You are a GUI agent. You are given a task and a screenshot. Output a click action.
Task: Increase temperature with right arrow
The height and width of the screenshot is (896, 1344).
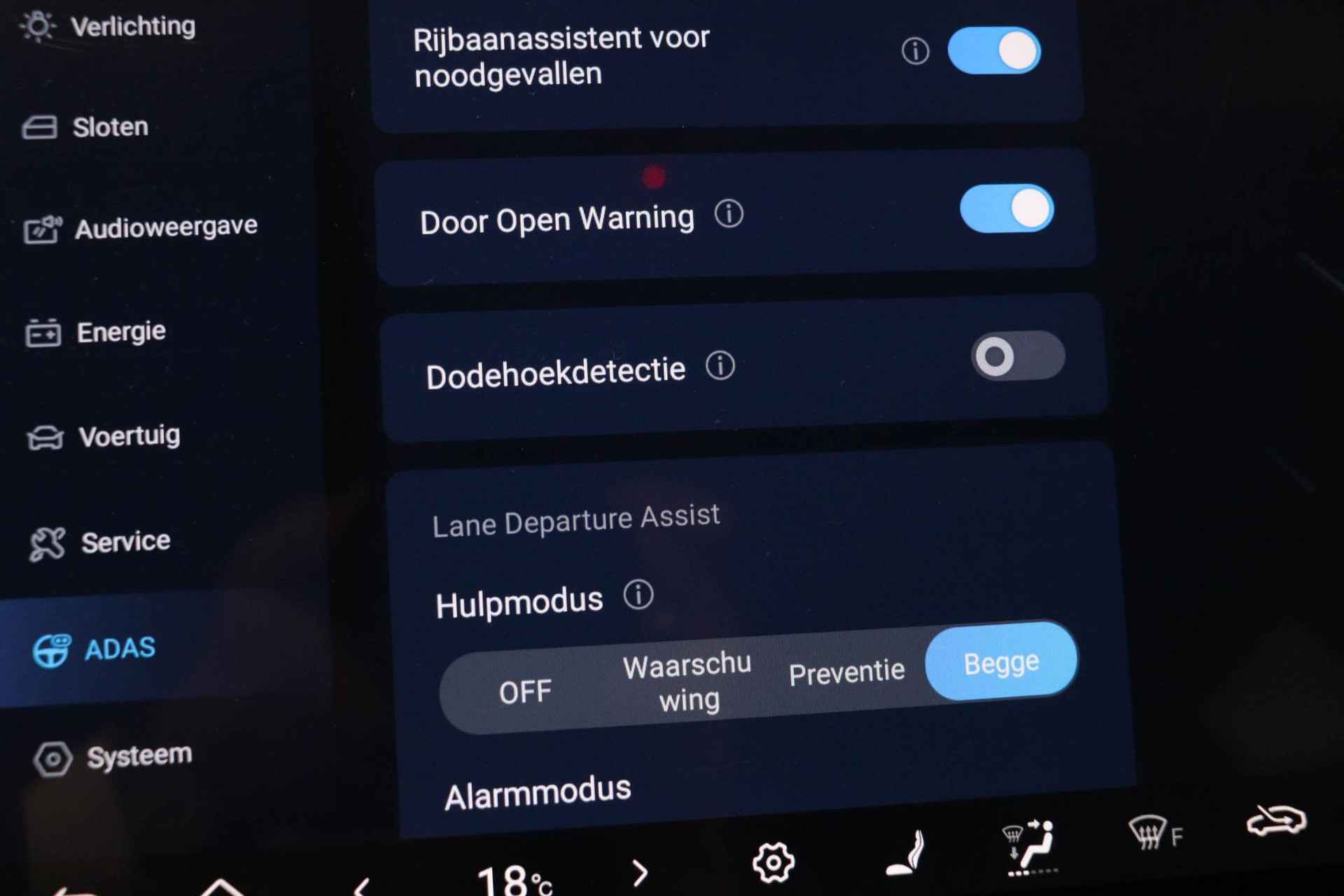[x=639, y=872]
